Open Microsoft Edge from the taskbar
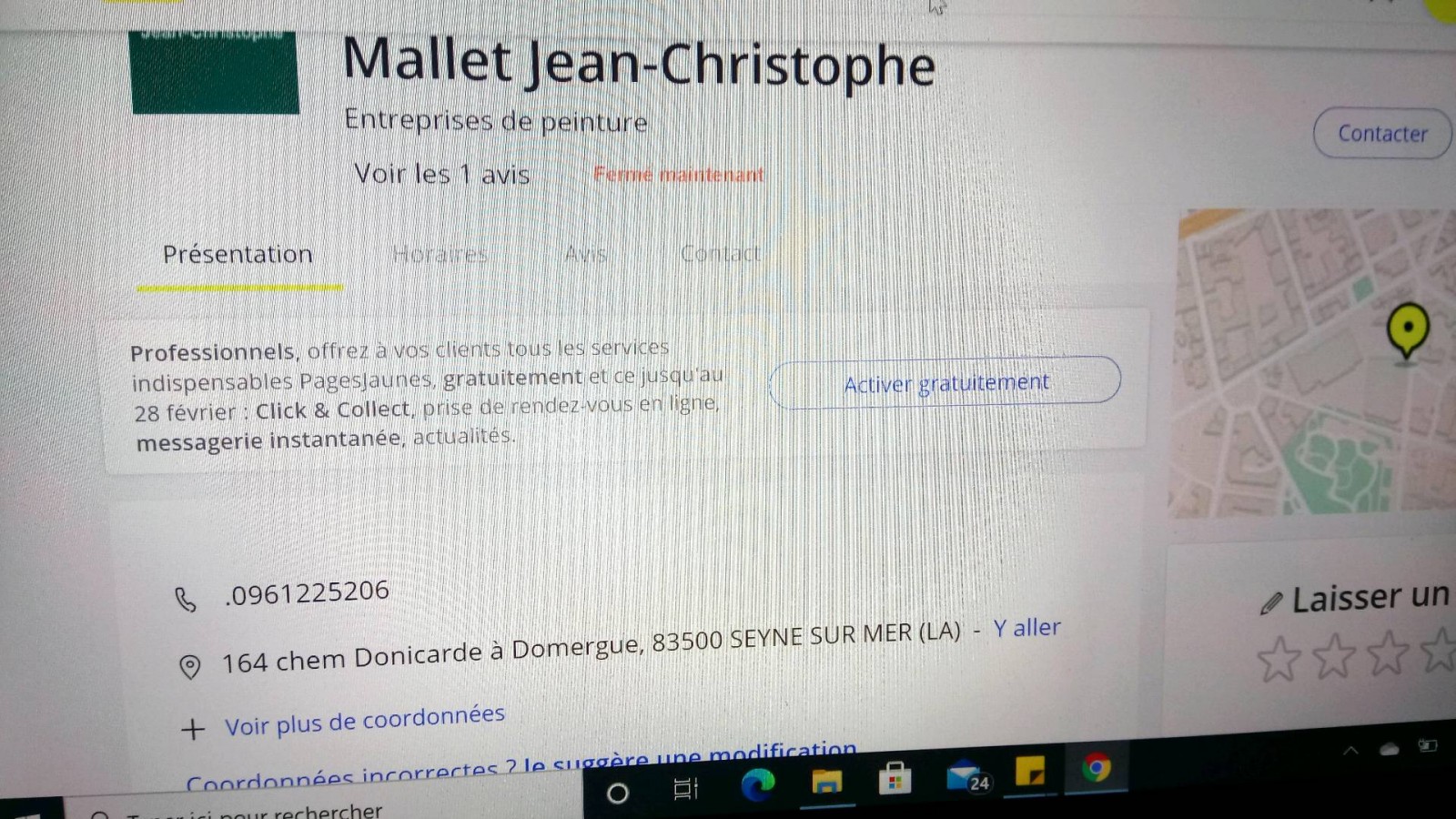This screenshot has width=1456, height=819. [x=757, y=784]
